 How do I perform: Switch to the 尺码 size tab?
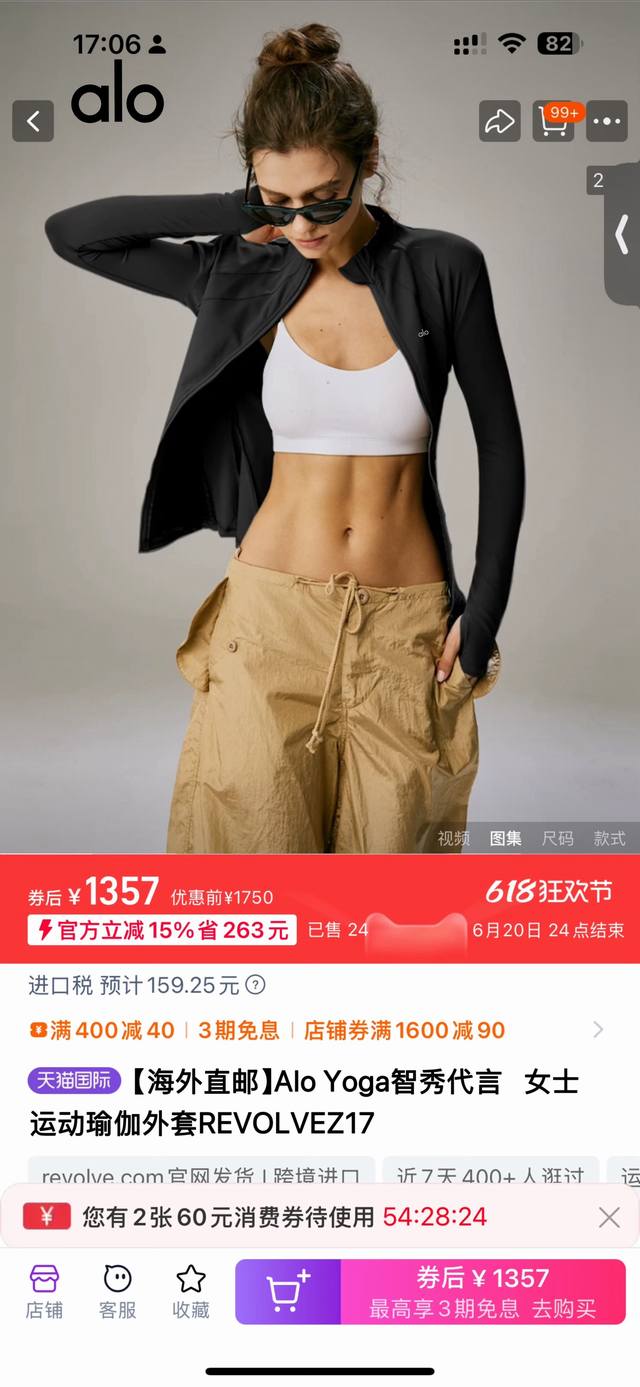(x=558, y=838)
